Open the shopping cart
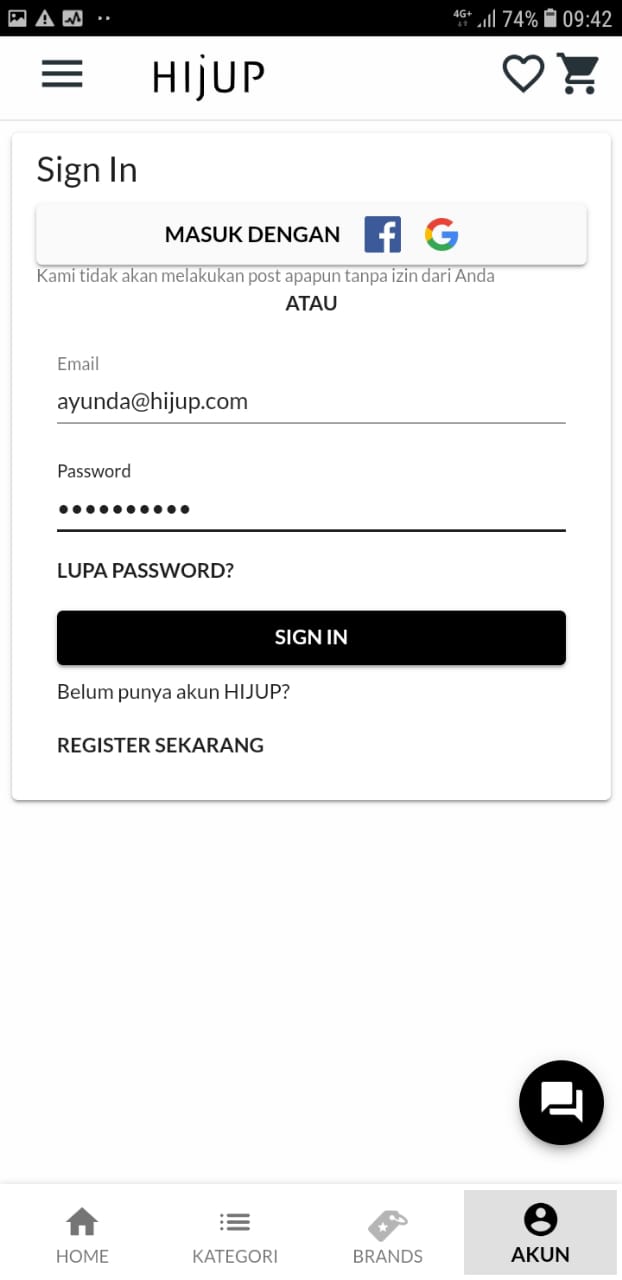The width and height of the screenshot is (622, 1280). point(578,74)
